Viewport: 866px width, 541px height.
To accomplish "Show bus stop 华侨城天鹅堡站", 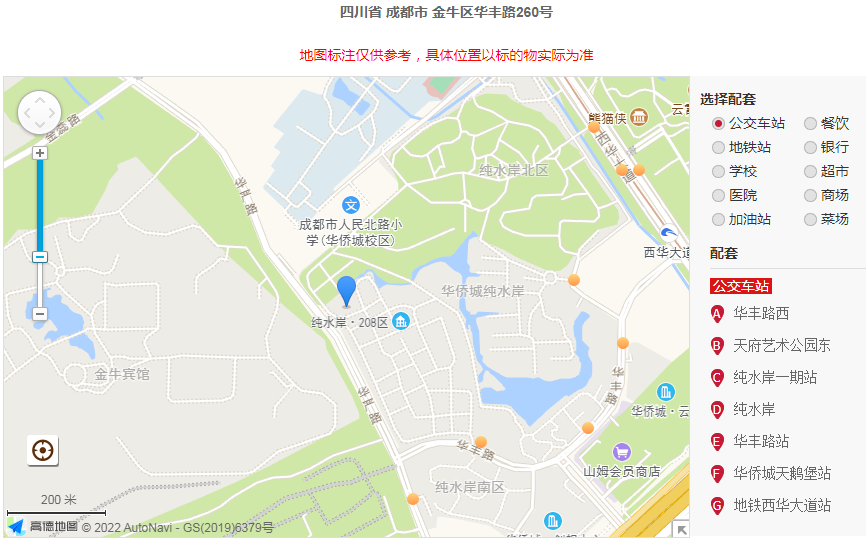I will point(782,473).
